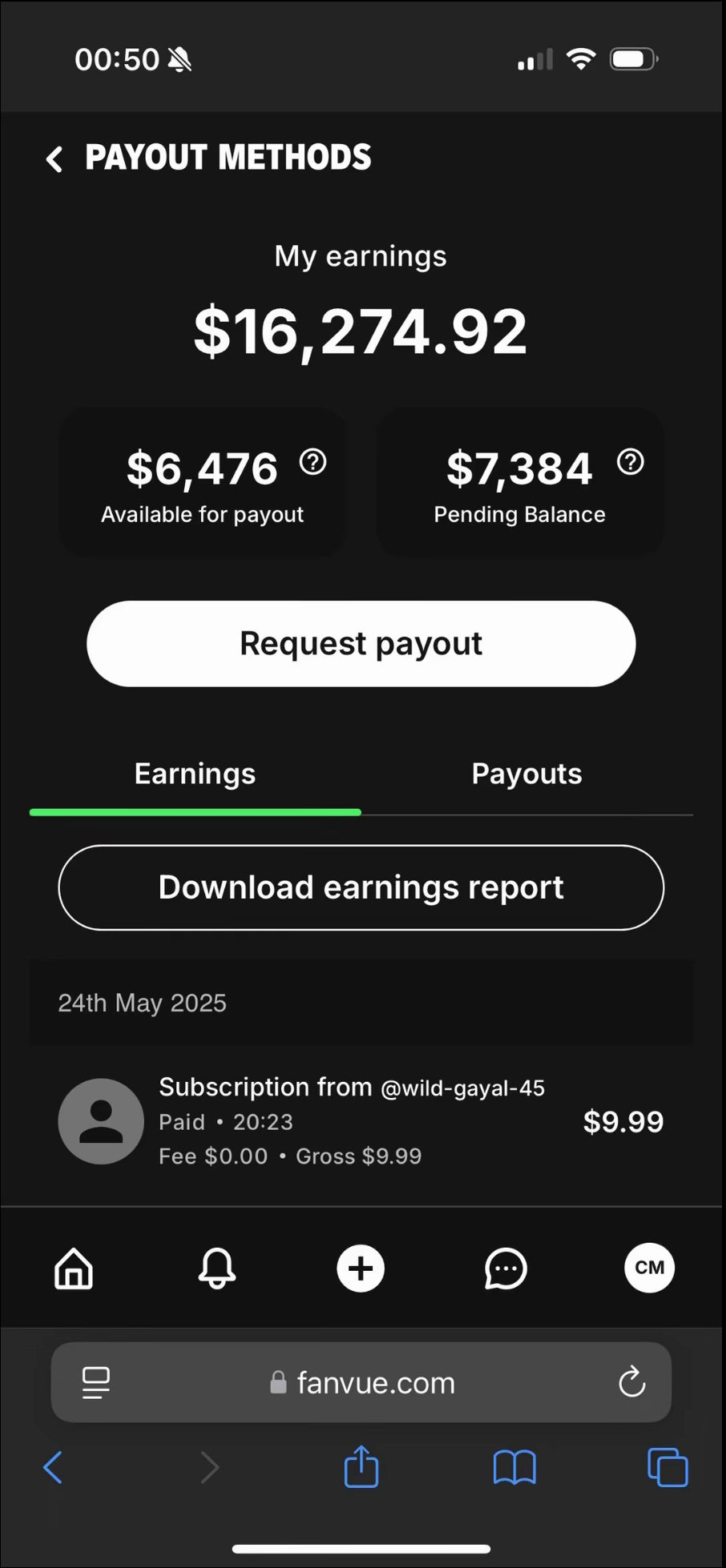Create a new post
The image size is (726, 1568).
coord(361,1268)
